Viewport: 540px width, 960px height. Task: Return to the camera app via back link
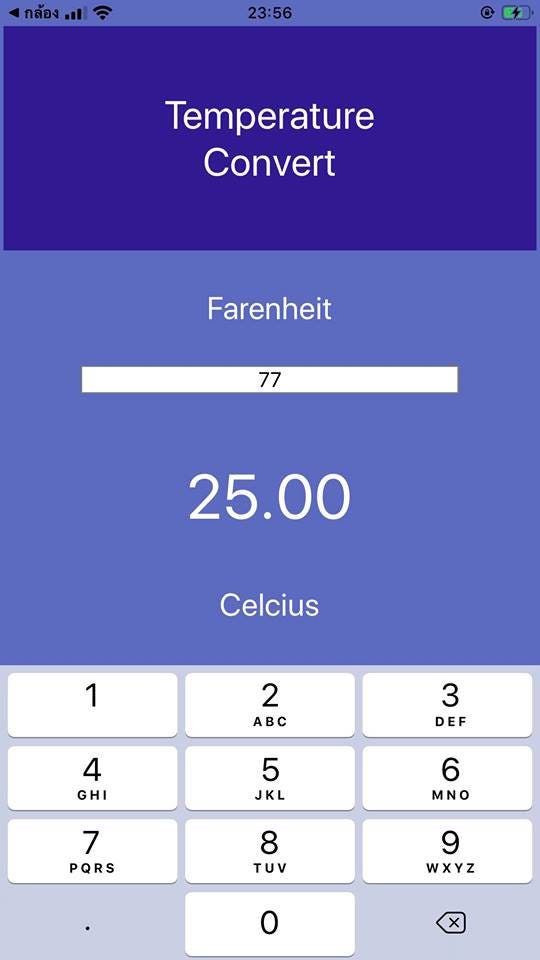[34, 12]
